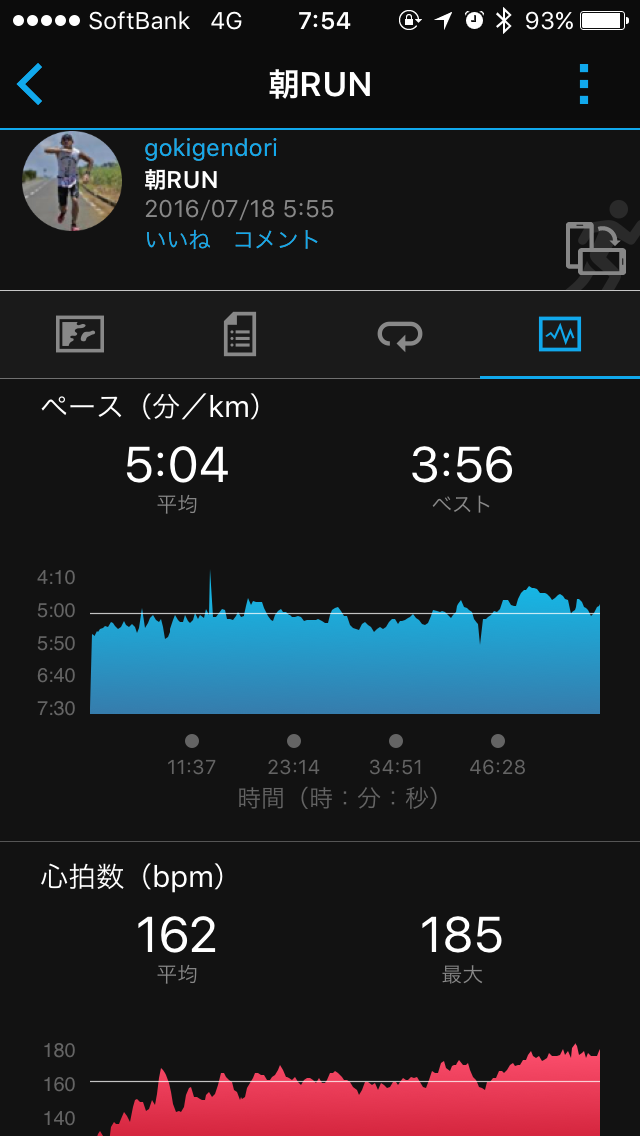Like this run with いいね

click(178, 239)
